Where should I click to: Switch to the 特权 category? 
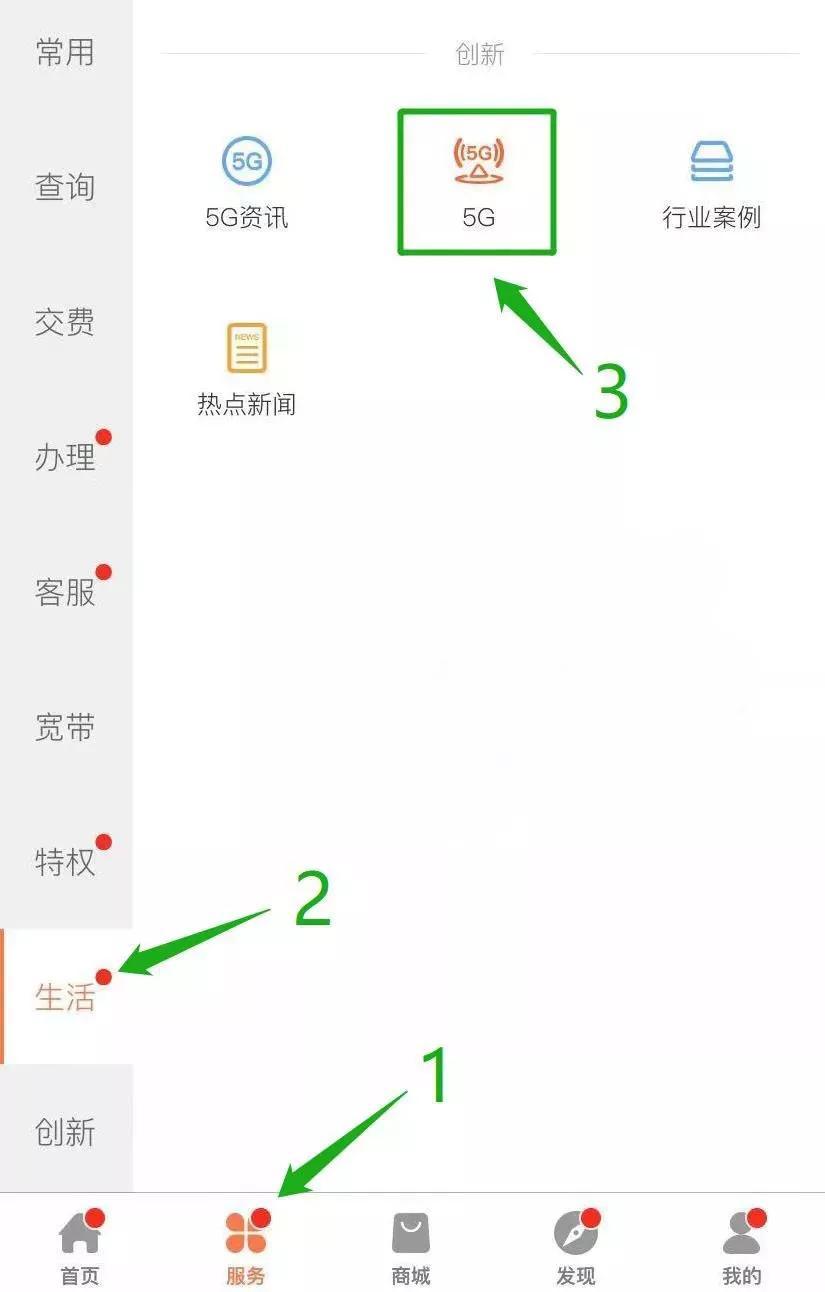65,862
